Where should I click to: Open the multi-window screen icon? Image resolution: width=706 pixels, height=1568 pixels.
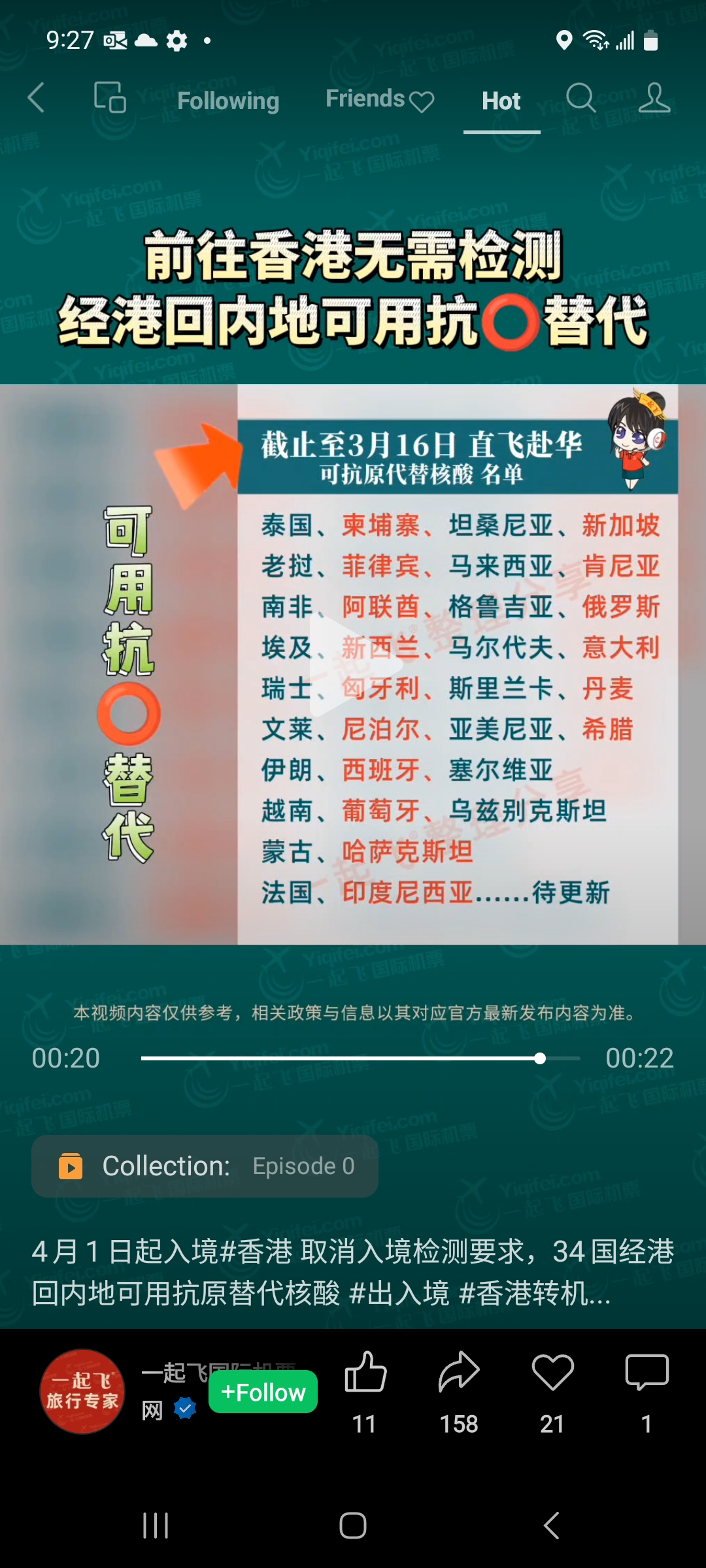(110, 98)
